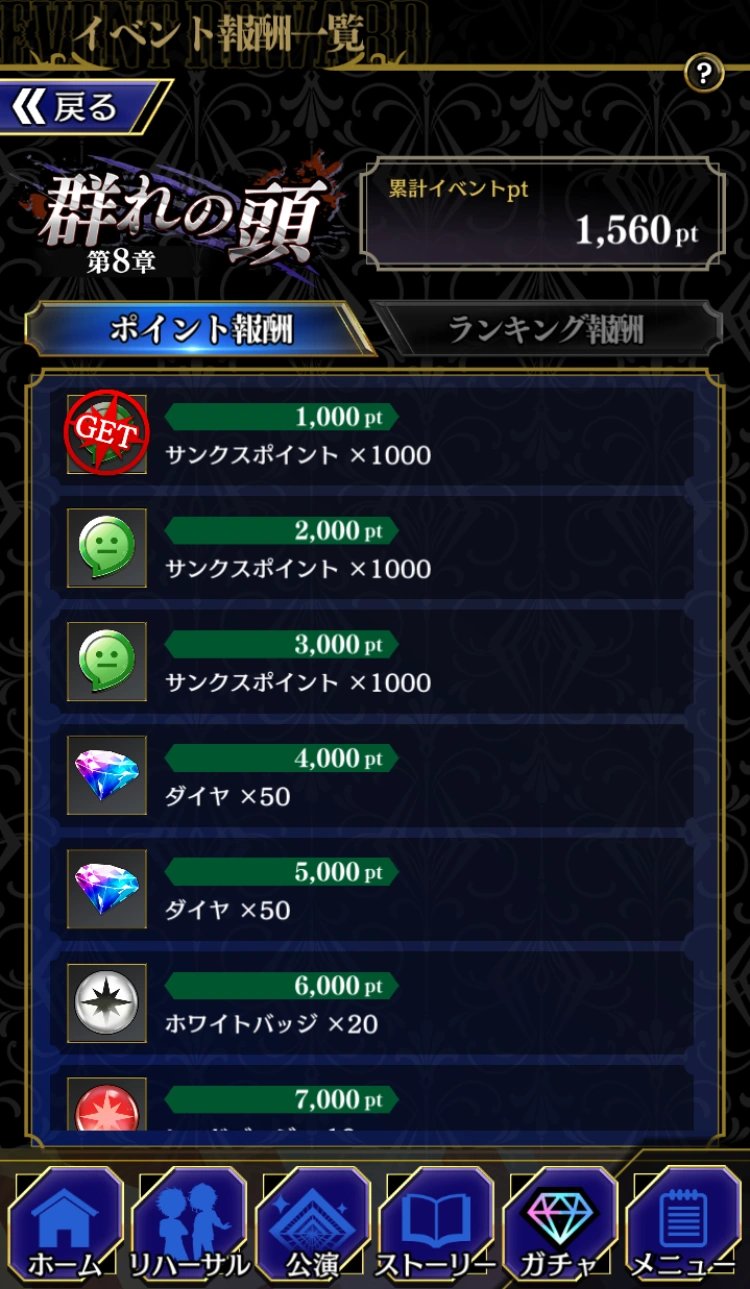Screen dimensions: 750x1289
Task: Go to the 公演 section
Action: (313, 1226)
